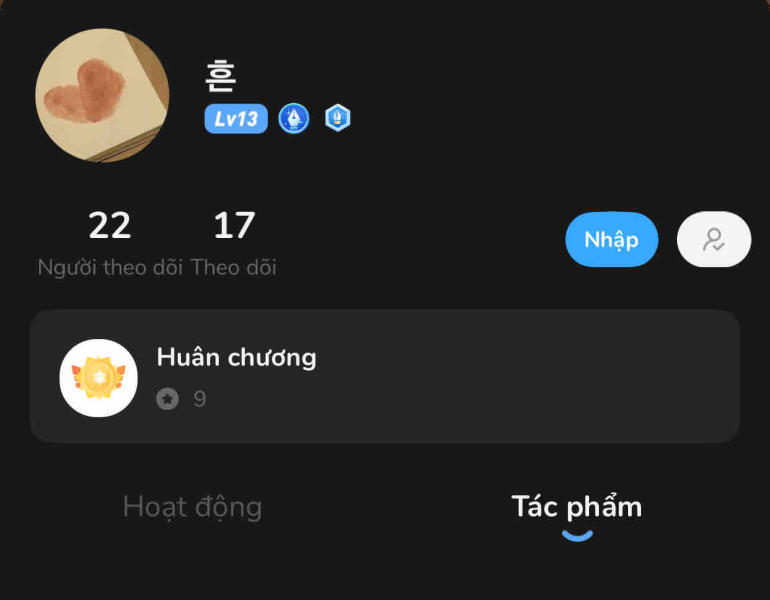Open the Huân chương medals card
This screenshot has width=770, height=600.
(x=385, y=376)
